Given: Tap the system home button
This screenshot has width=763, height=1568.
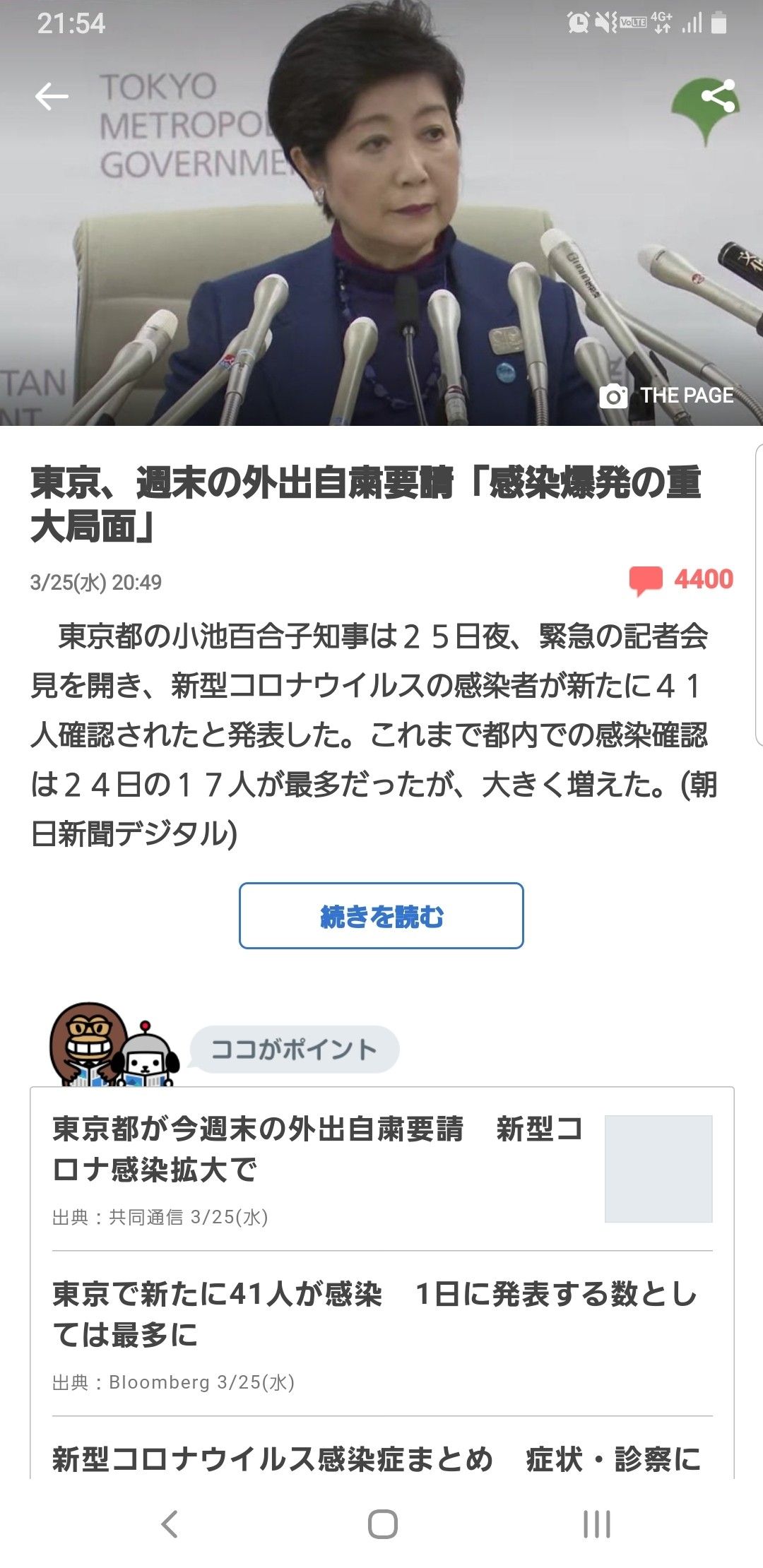Looking at the screenshot, I should tap(382, 1524).
